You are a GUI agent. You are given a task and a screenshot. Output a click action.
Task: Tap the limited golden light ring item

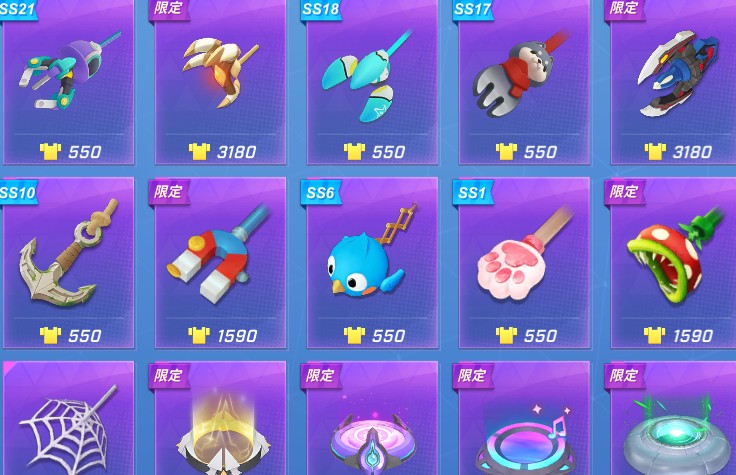coord(220,425)
